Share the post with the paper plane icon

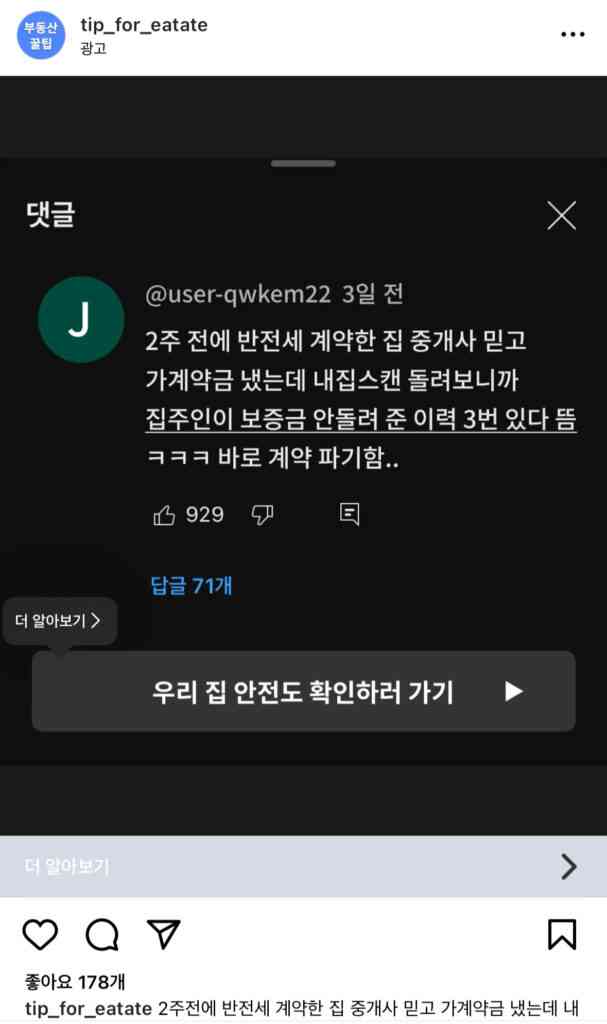pyautogui.click(x=163, y=933)
